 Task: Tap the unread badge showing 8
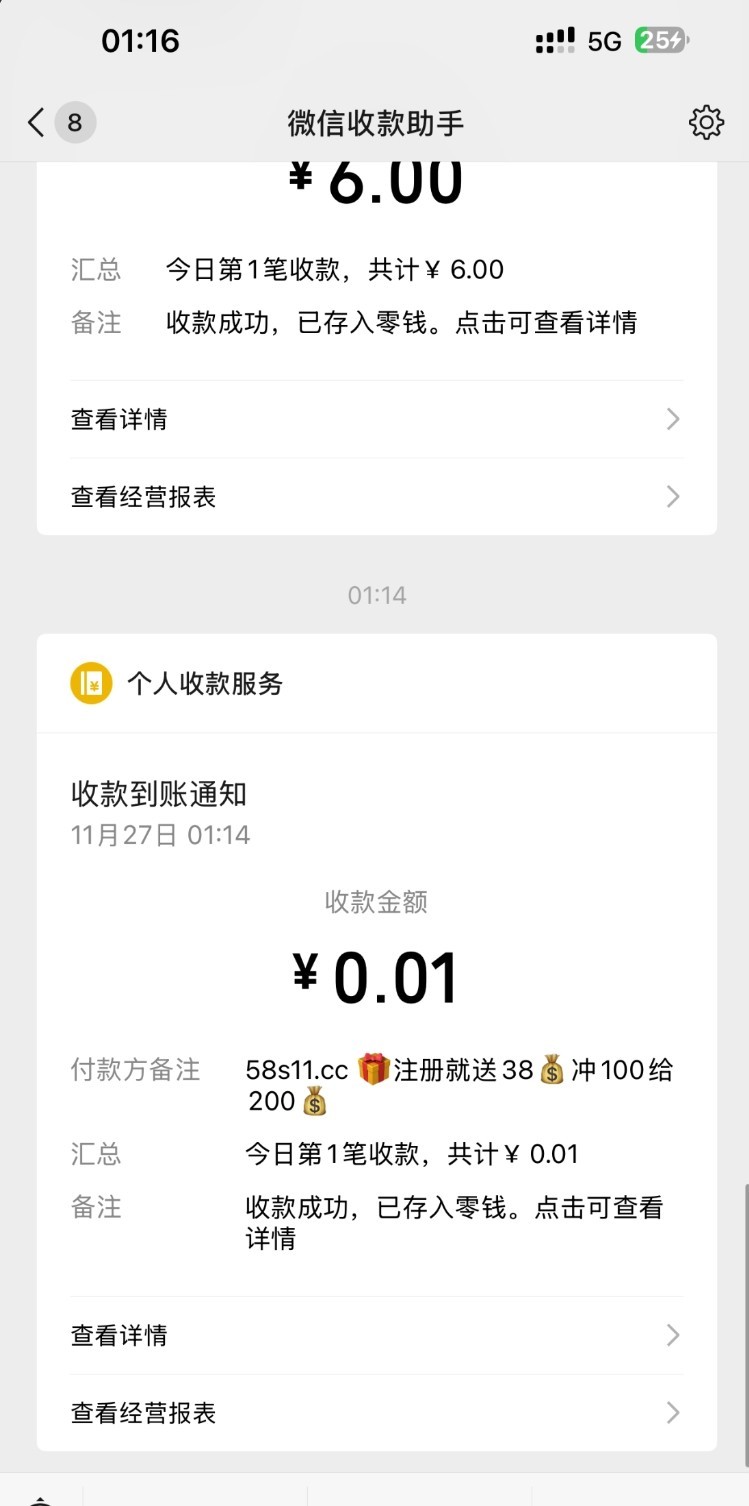[73, 122]
